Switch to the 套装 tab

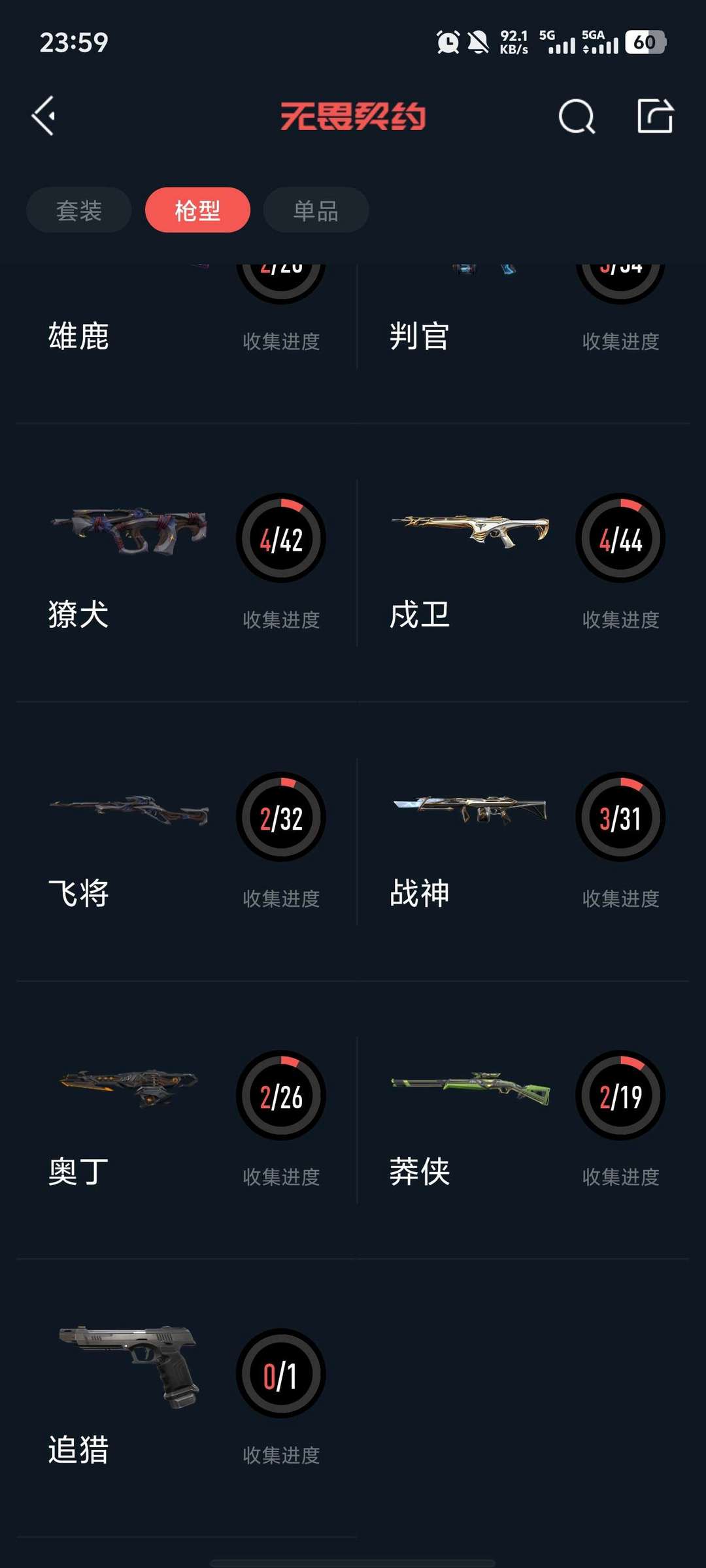click(x=77, y=210)
